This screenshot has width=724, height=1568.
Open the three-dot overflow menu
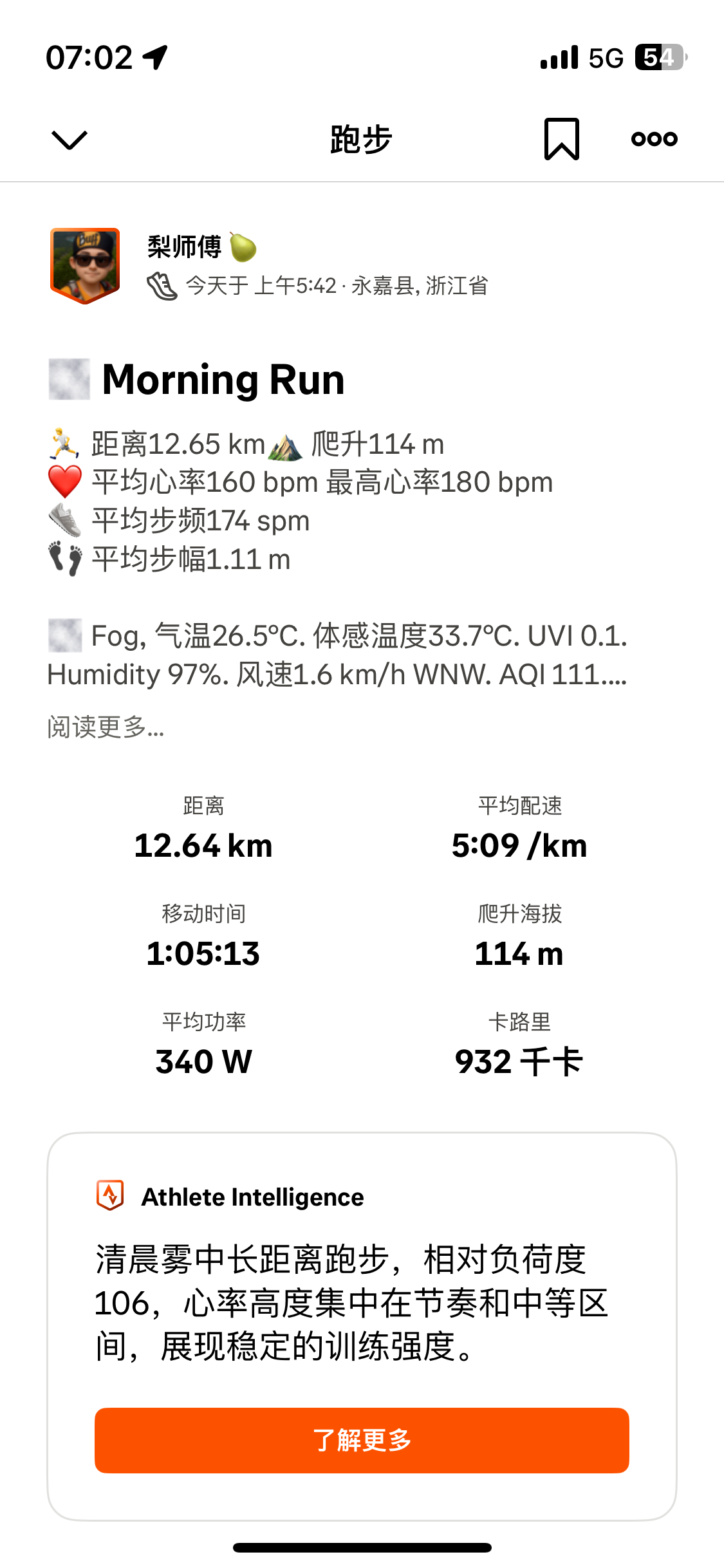pos(654,138)
